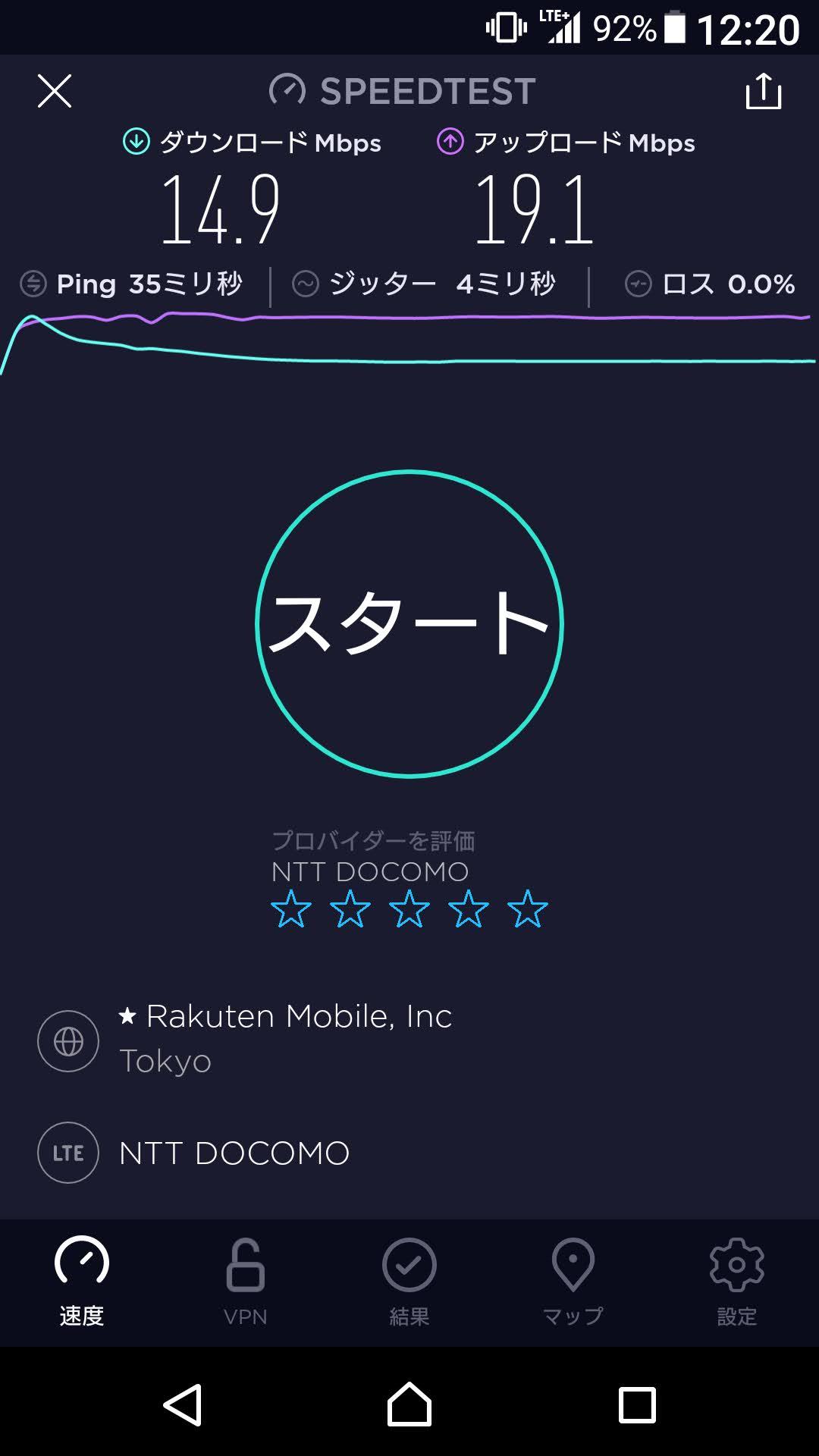Change the Rakuten Mobile Tokyo server

[x=285, y=1039]
